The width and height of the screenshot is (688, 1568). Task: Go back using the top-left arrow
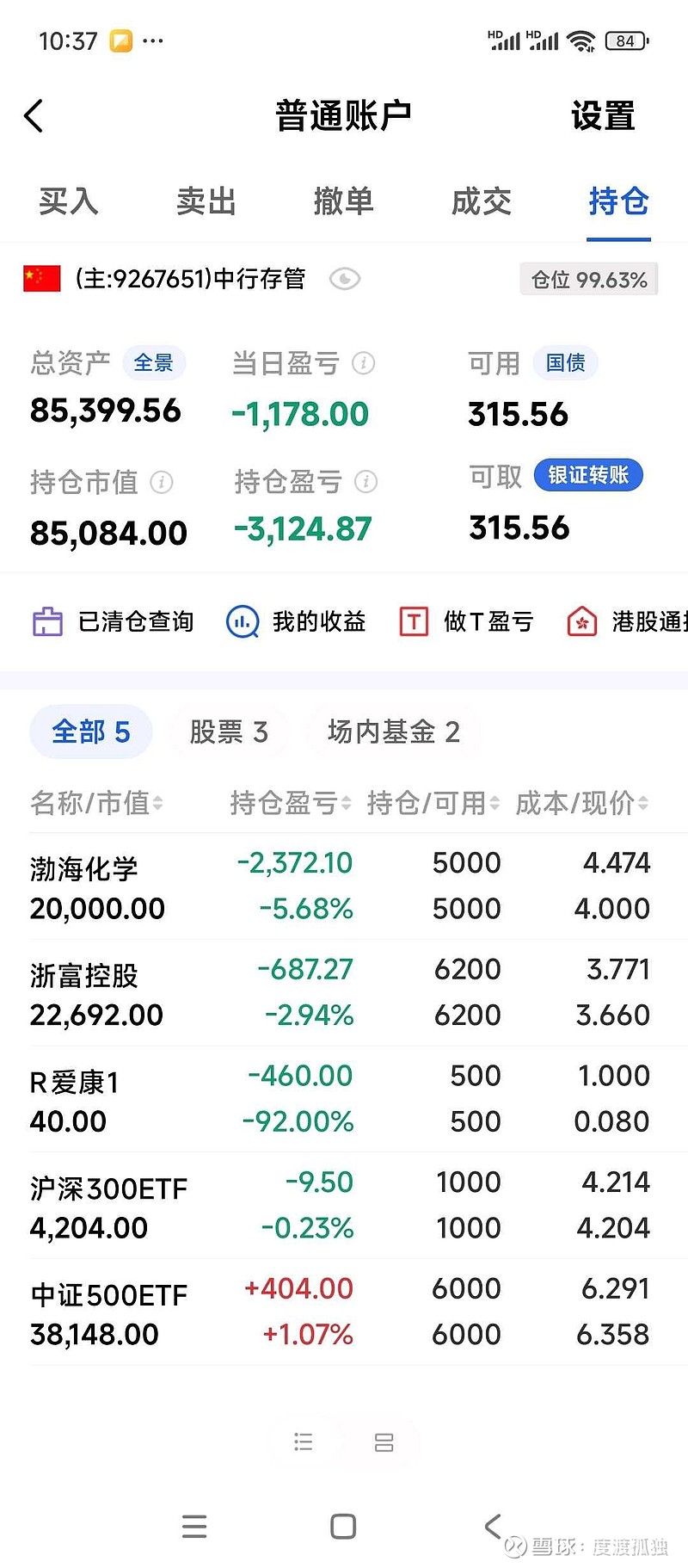tap(34, 115)
